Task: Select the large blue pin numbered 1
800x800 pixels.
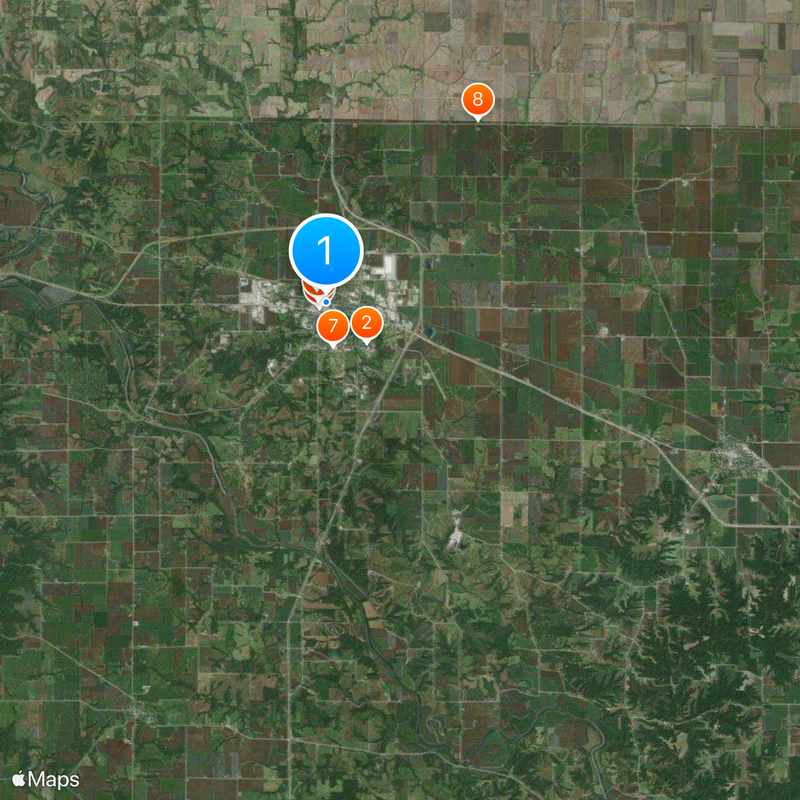Action: [325, 250]
